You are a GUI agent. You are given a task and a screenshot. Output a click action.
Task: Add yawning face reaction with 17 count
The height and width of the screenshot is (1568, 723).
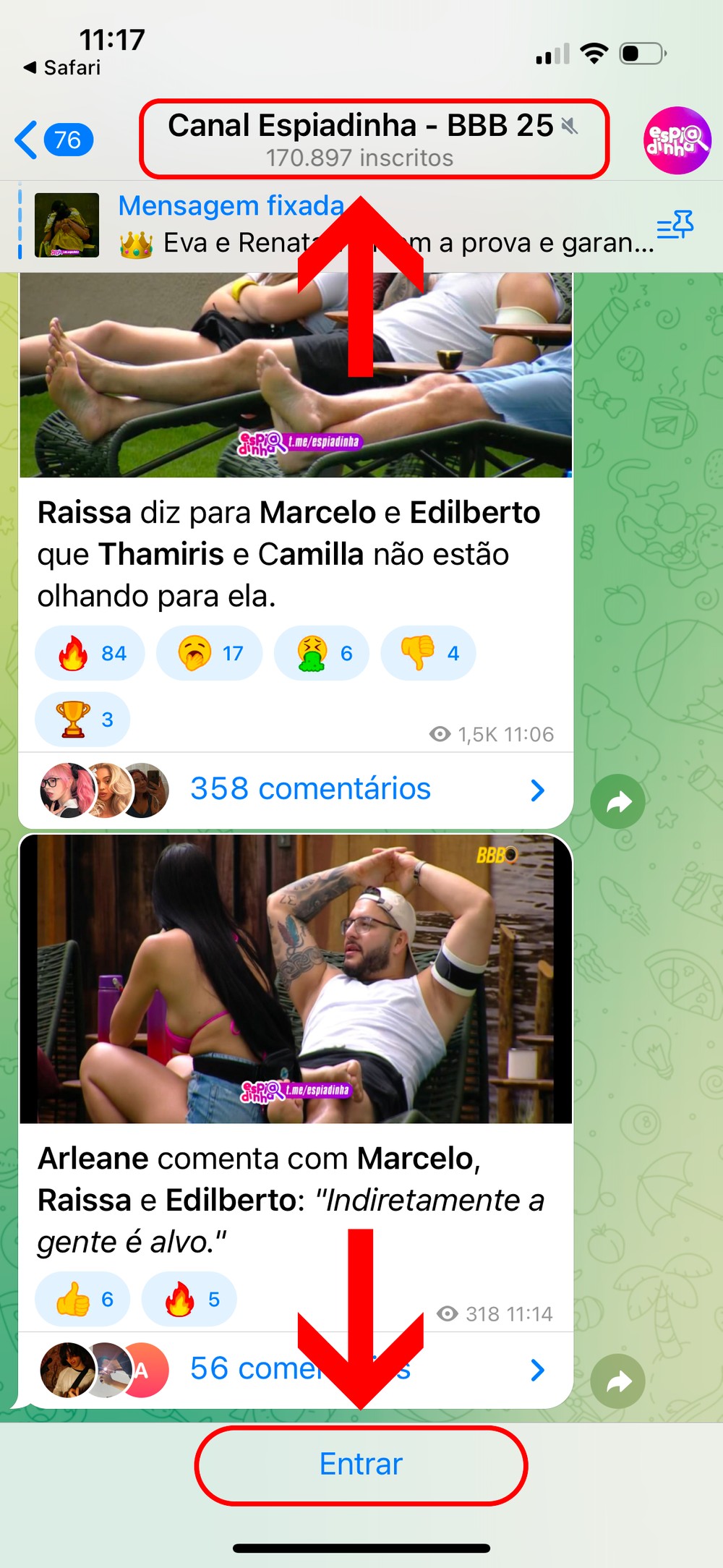click(210, 653)
